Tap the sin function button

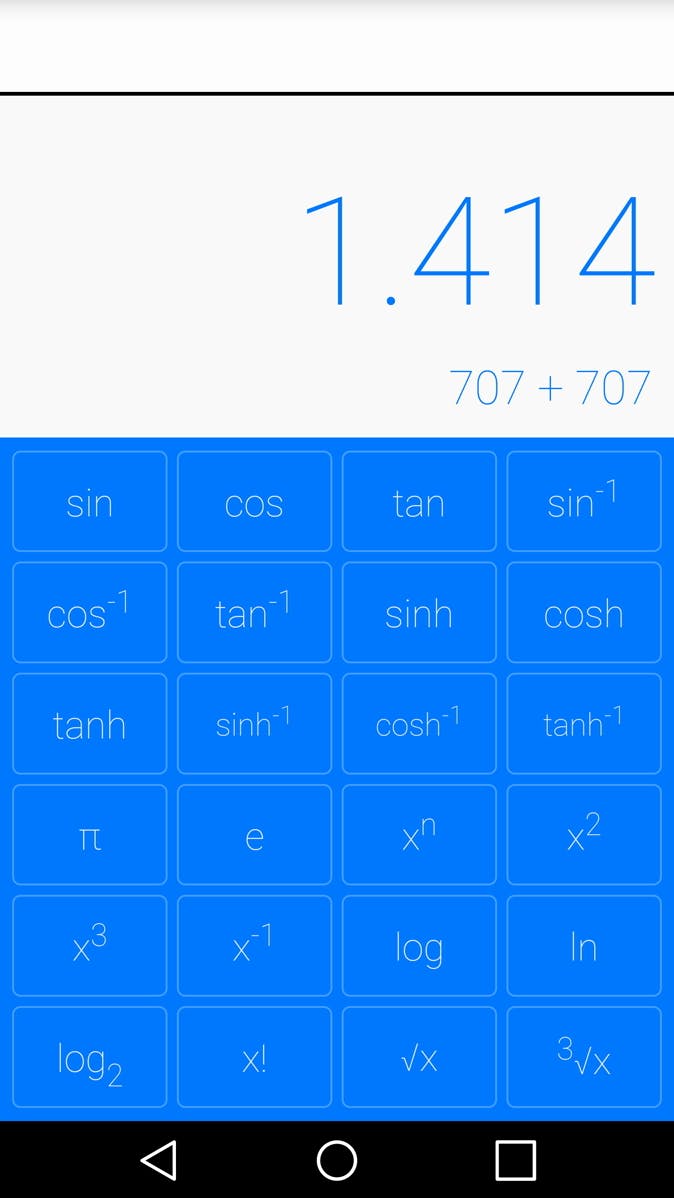(x=89, y=501)
